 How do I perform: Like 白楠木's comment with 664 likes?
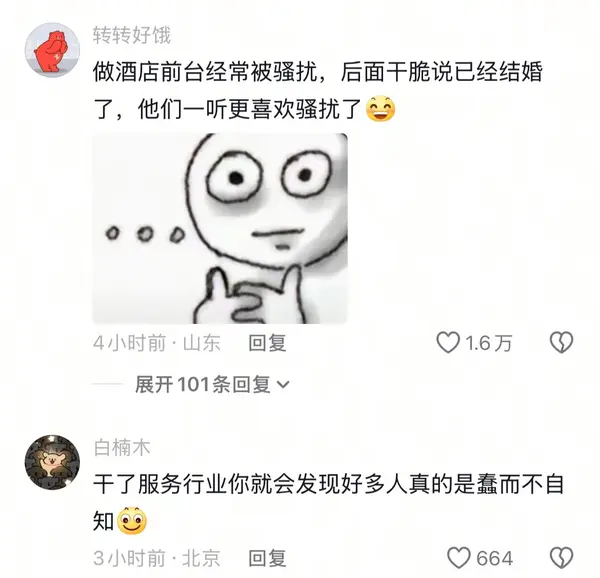pyautogui.click(x=458, y=557)
